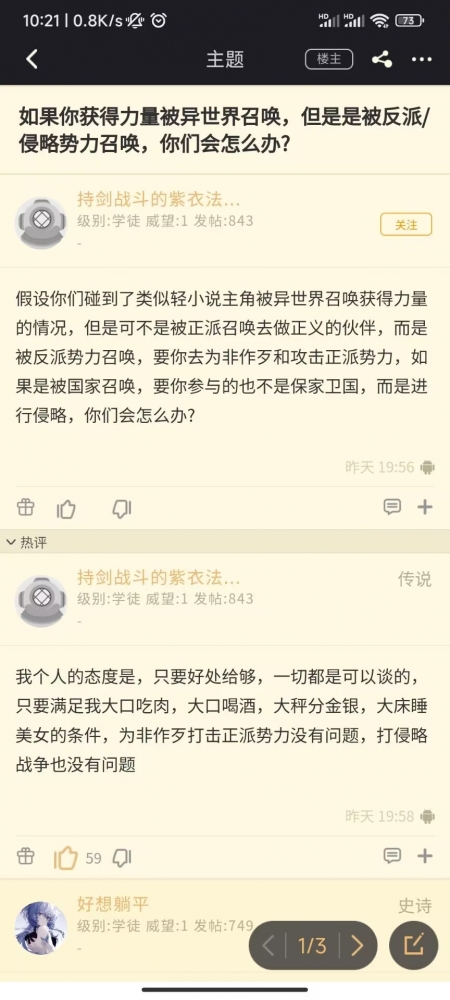Reply to the hot comment from 19:58
450x1000 pixels.
[x=392, y=856]
